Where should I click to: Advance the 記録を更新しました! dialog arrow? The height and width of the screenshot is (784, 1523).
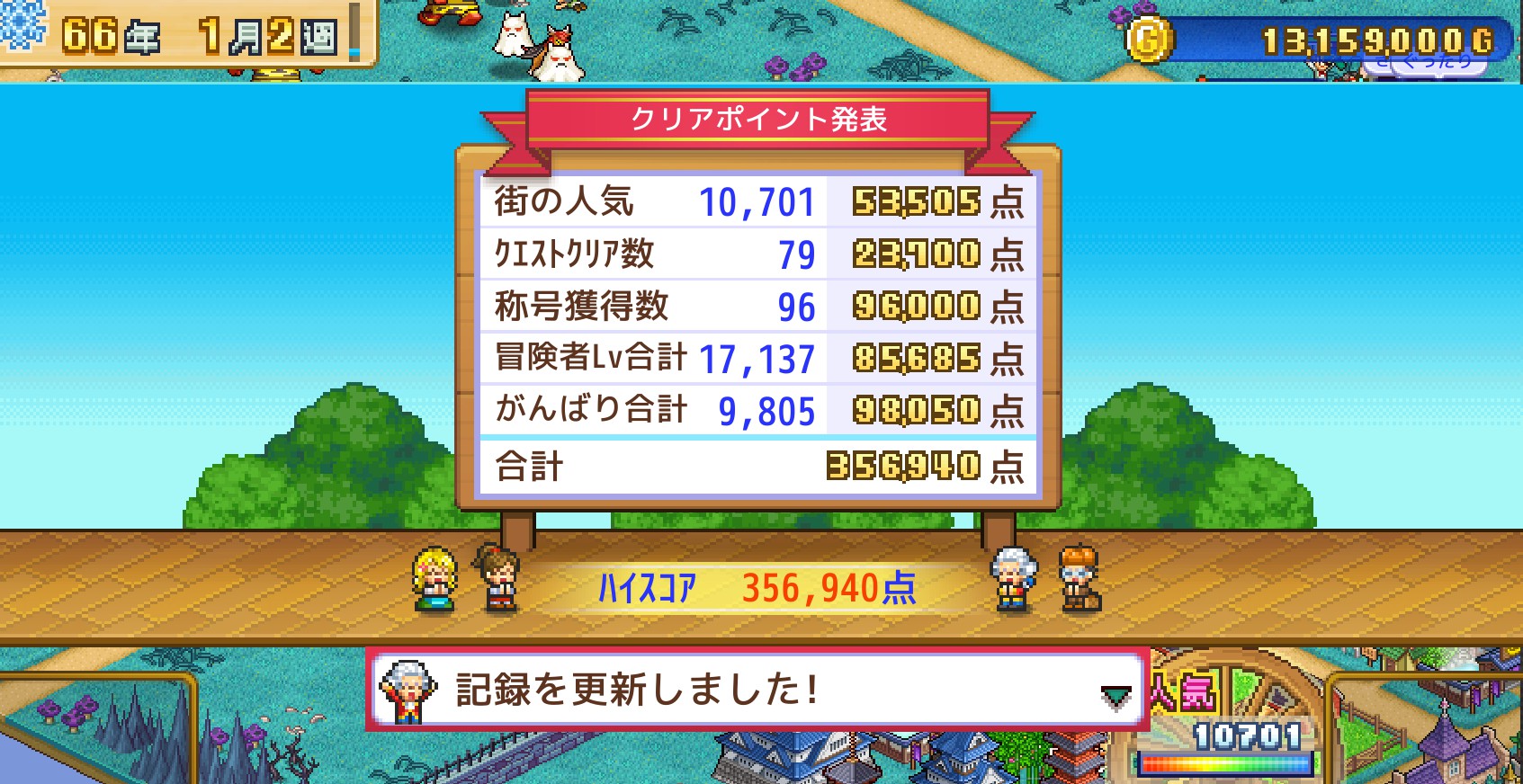pos(1115,696)
